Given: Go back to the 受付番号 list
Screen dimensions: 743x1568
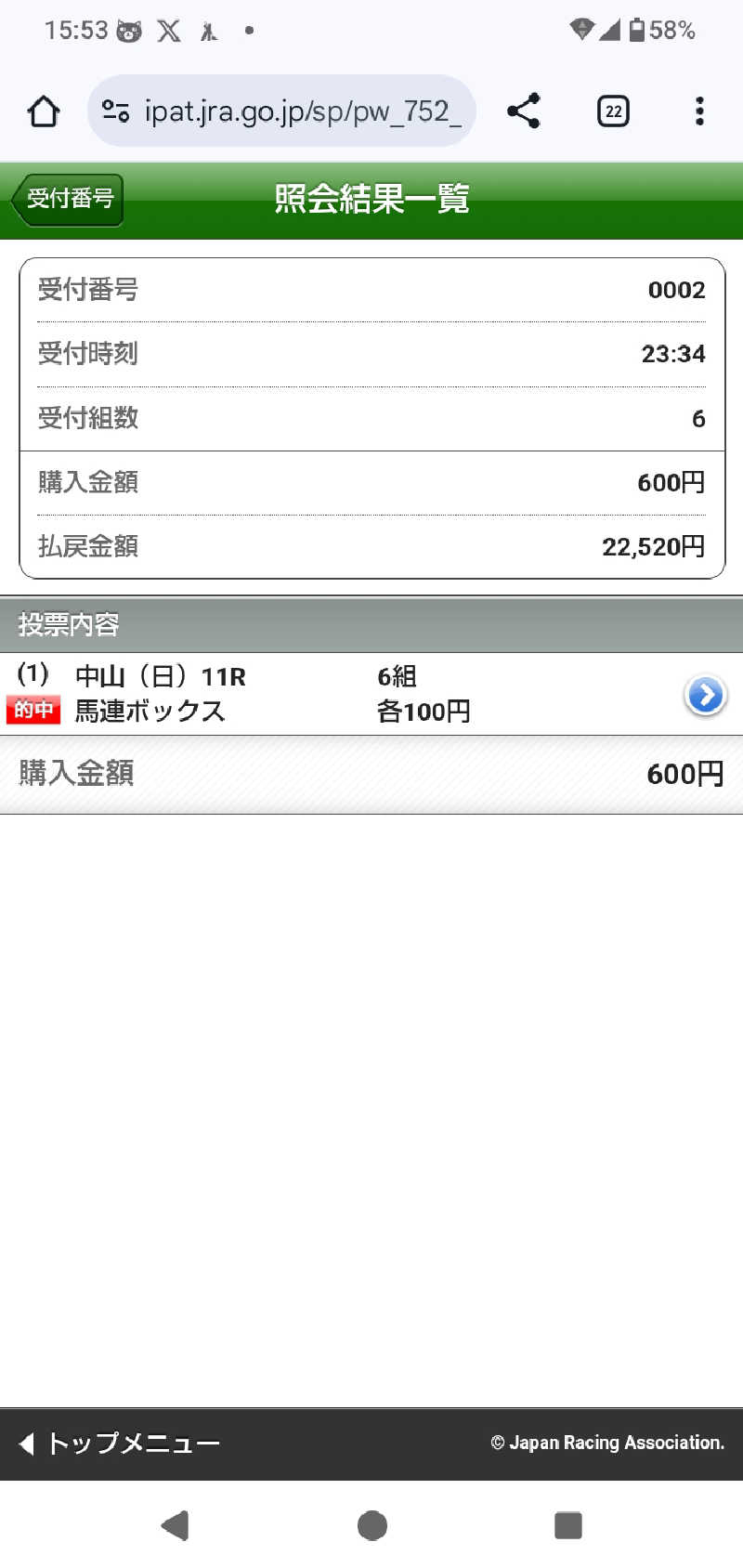Looking at the screenshot, I should click(68, 199).
